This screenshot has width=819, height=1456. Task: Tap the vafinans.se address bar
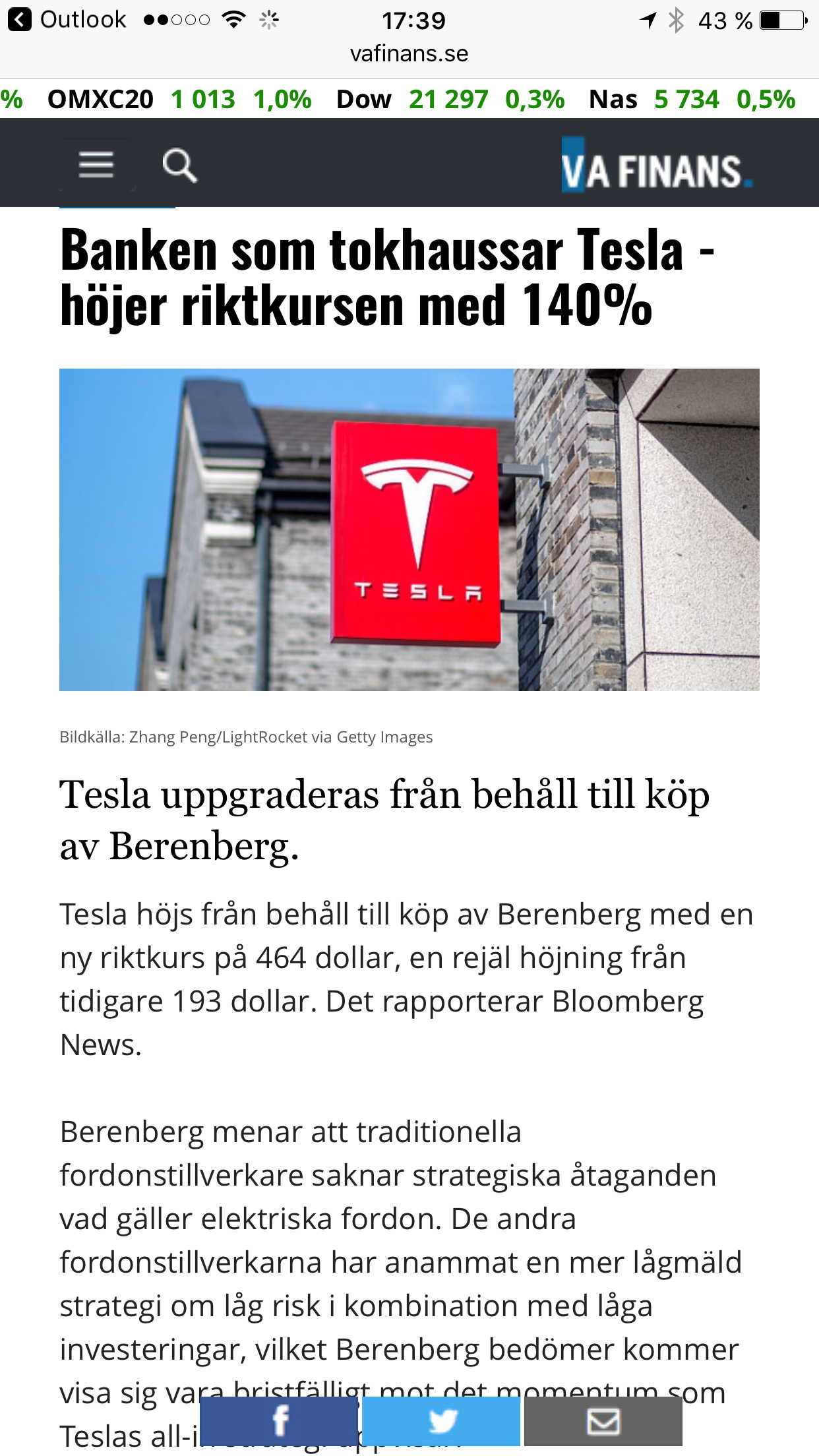(409, 53)
